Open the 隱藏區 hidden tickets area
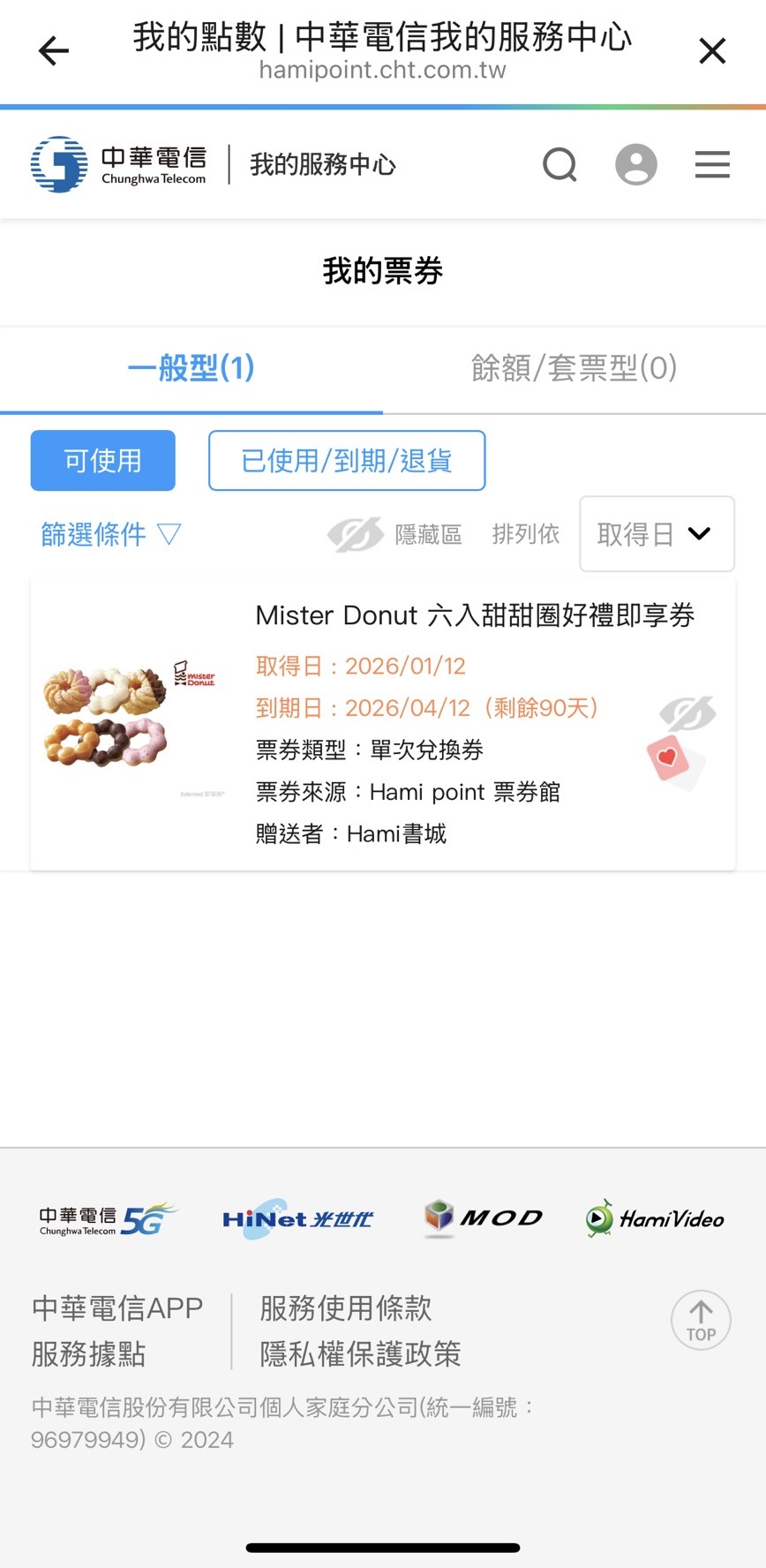The width and height of the screenshot is (766, 1568). [395, 534]
